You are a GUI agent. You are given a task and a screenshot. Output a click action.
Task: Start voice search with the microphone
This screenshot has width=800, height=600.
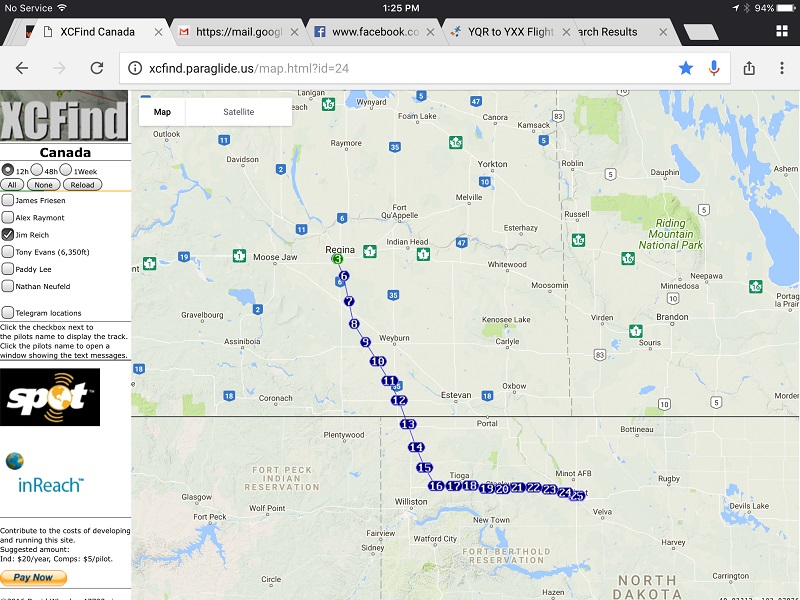pyautogui.click(x=714, y=68)
